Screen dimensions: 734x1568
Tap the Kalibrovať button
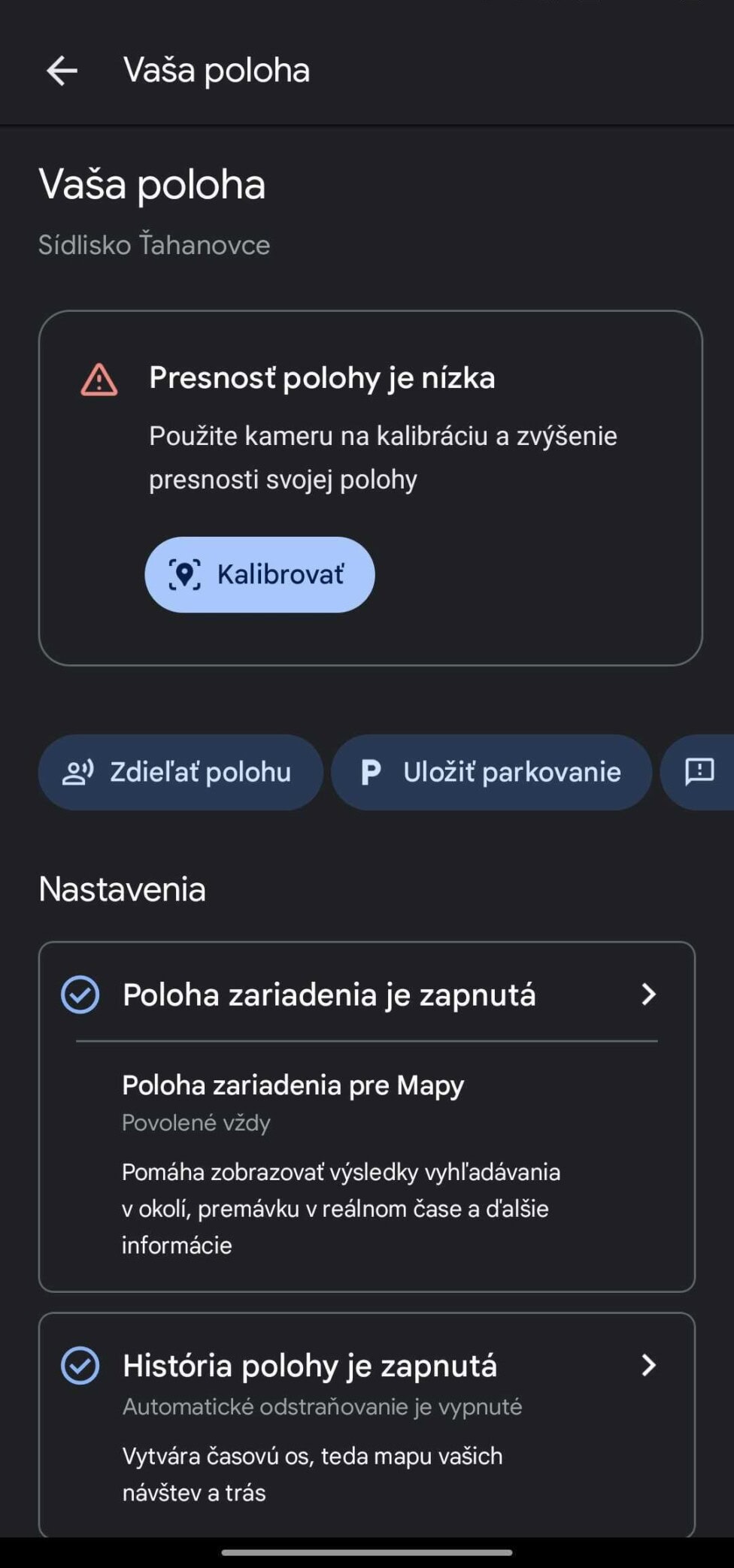[259, 574]
